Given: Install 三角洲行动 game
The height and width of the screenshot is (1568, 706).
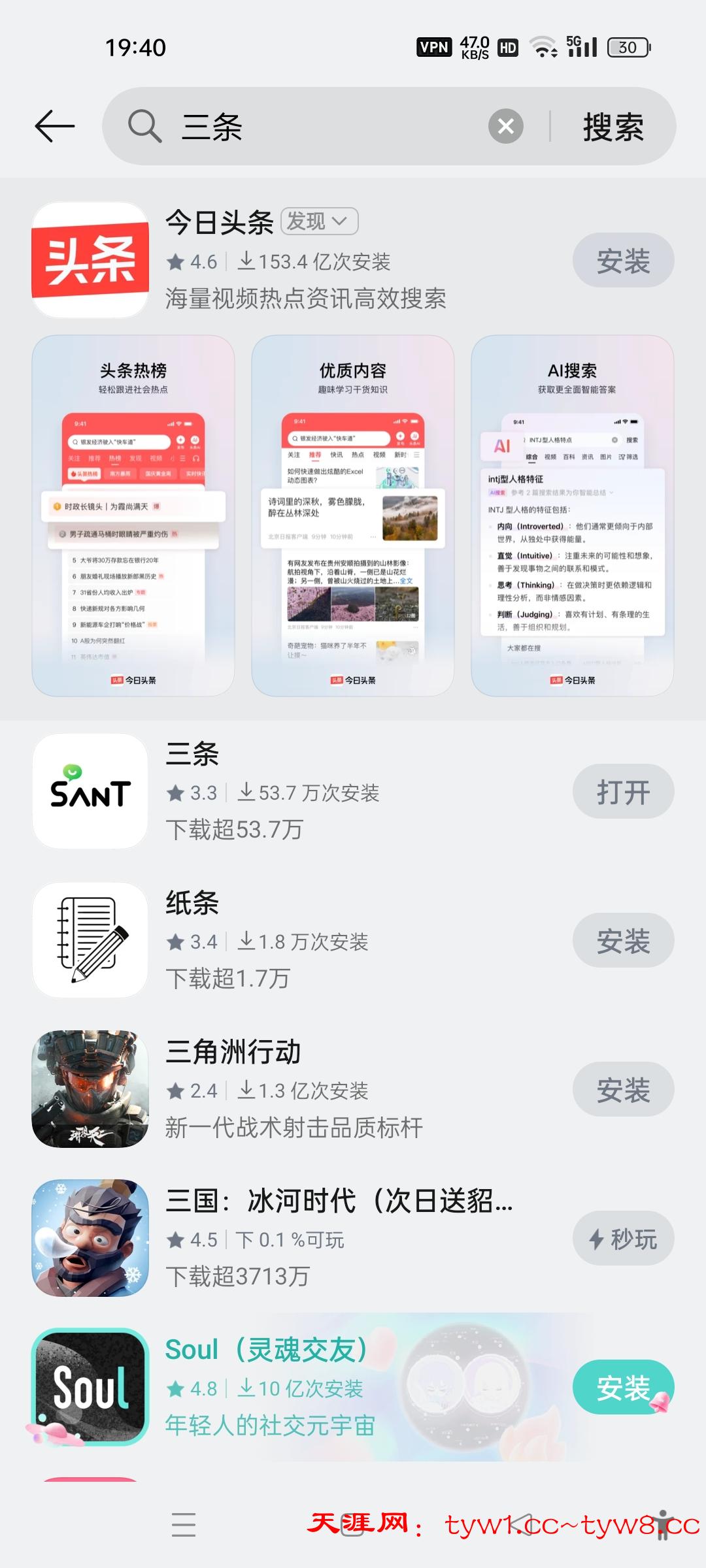Looking at the screenshot, I should [x=623, y=1090].
